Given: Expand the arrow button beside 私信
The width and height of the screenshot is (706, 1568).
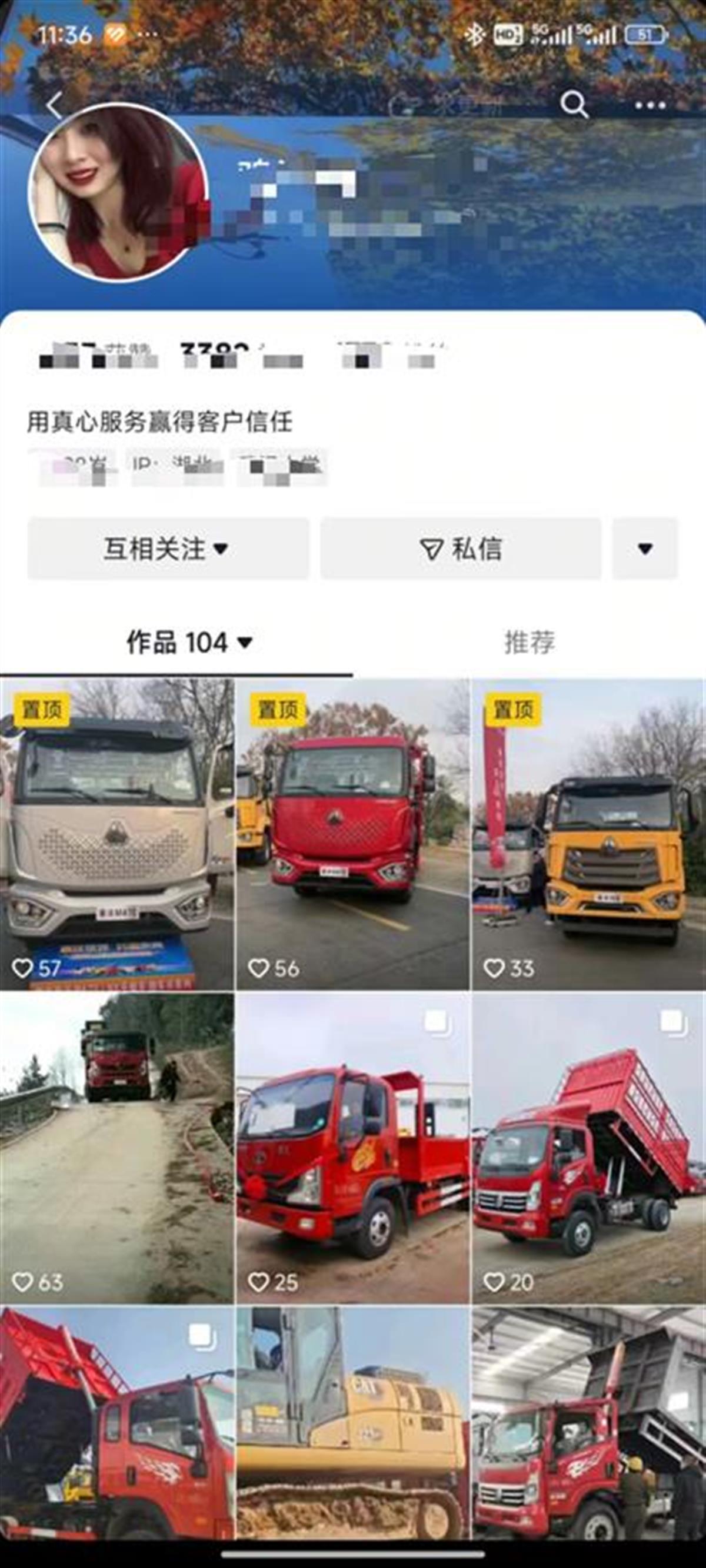Looking at the screenshot, I should click(x=644, y=549).
